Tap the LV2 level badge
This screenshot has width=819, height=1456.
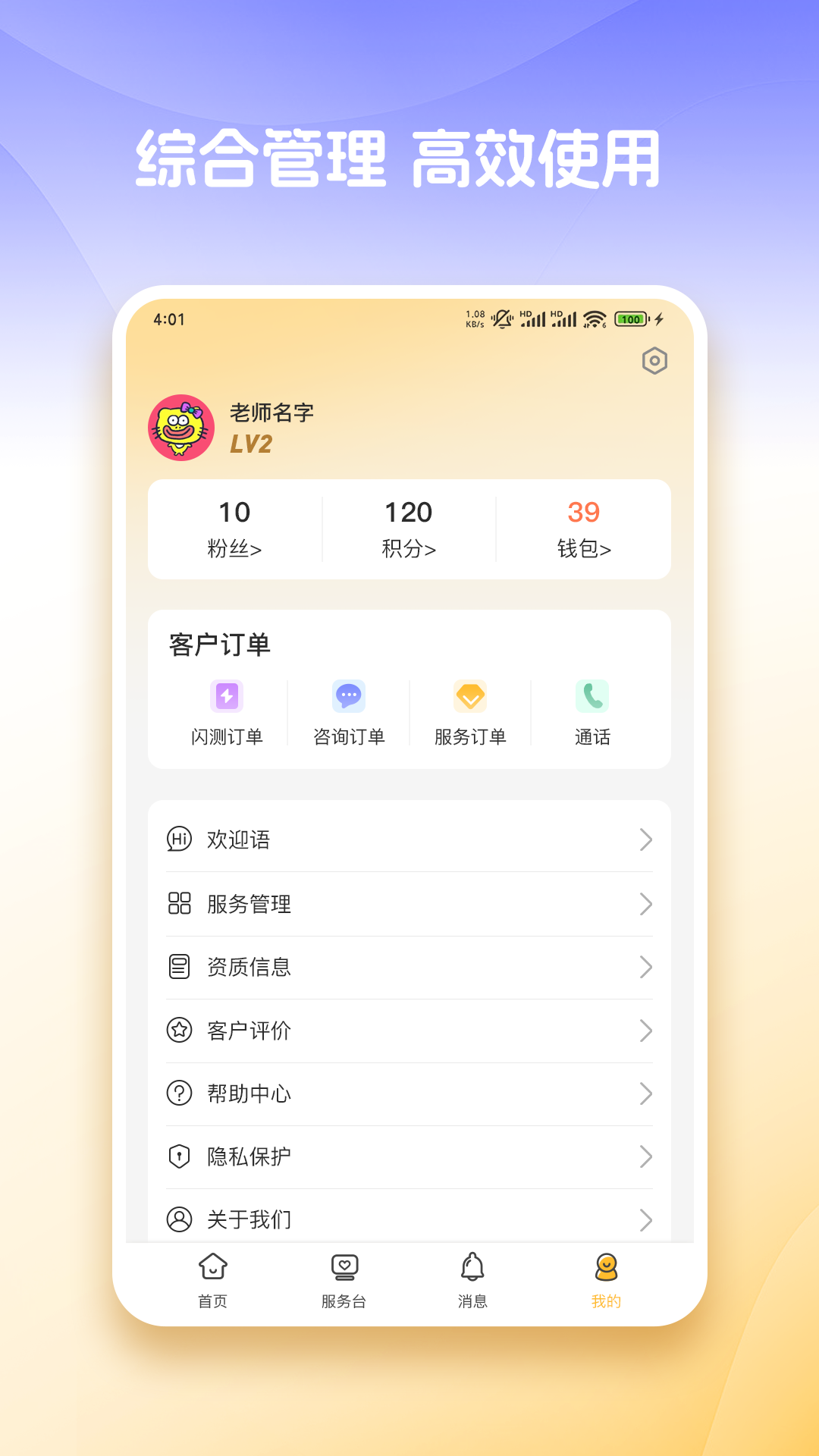(250, 444)
